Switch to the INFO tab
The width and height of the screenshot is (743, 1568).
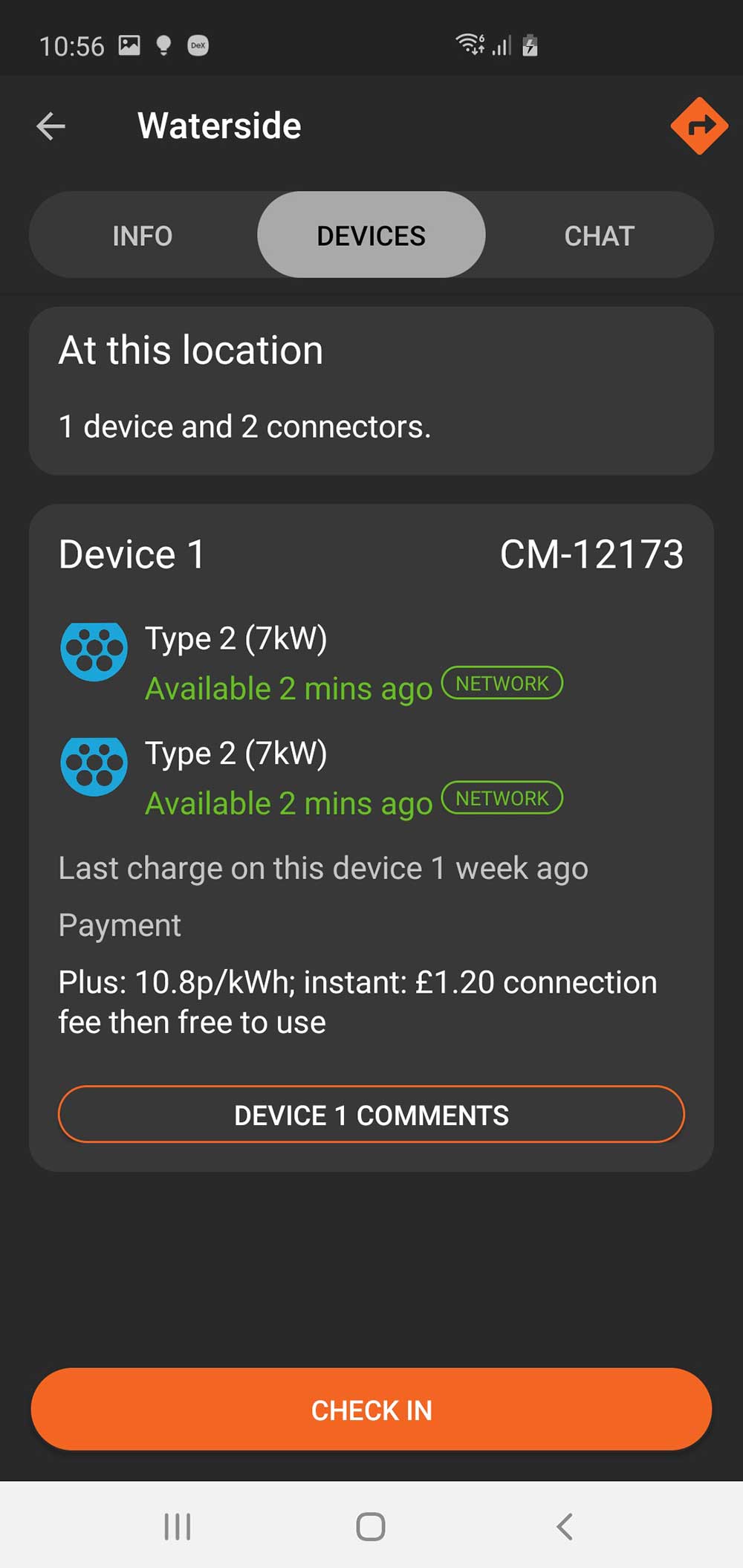point(143,236)
